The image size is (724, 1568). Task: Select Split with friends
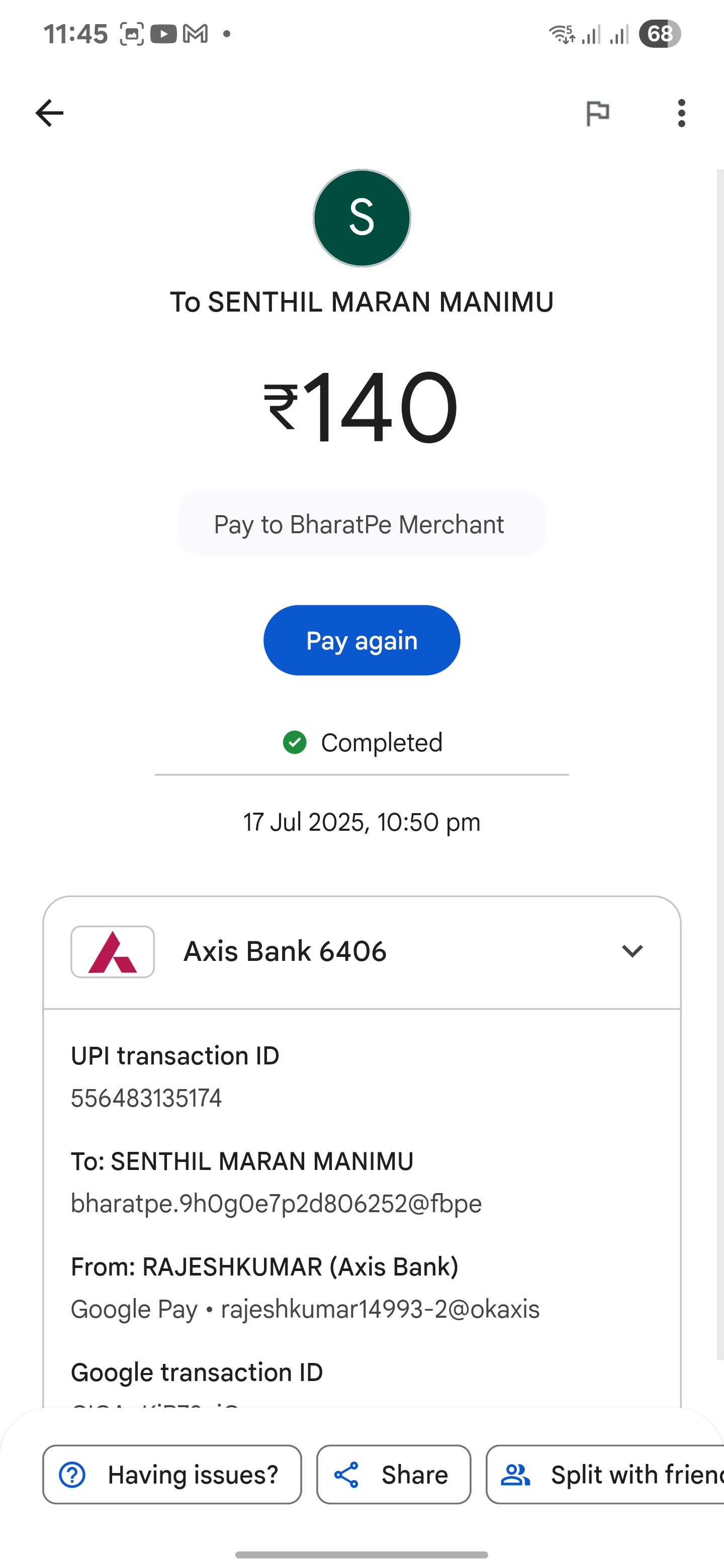point(605,1475)
